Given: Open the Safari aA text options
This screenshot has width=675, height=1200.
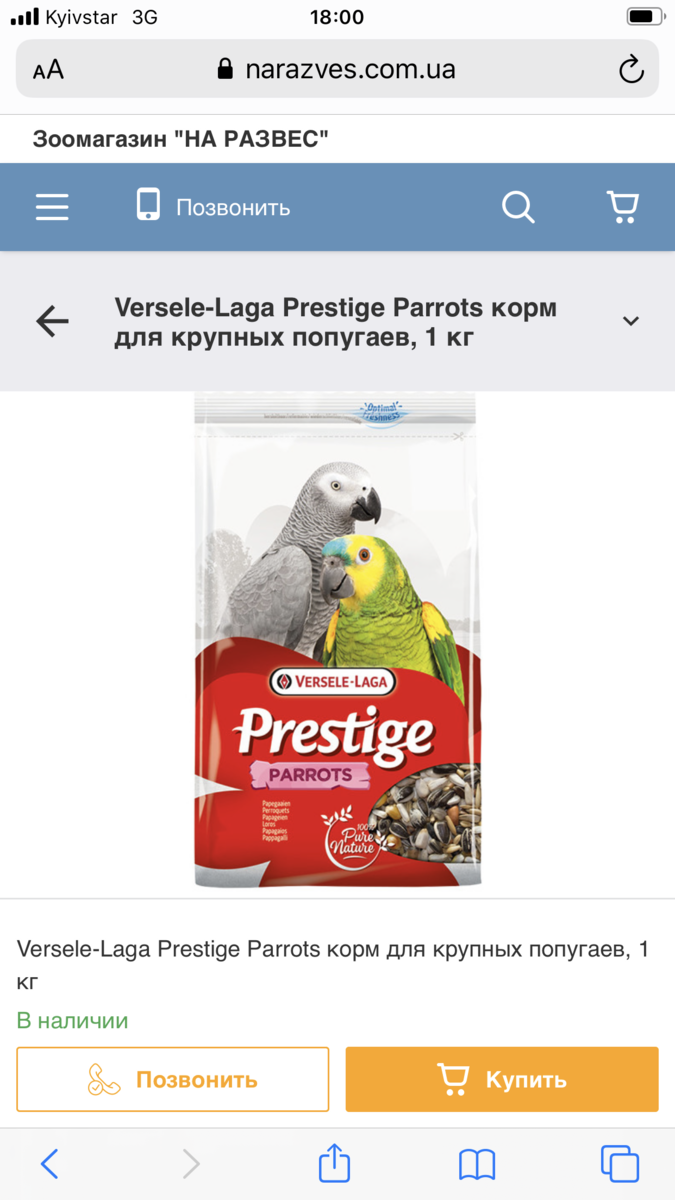Looking at the screenshot, I should (48, 69).
